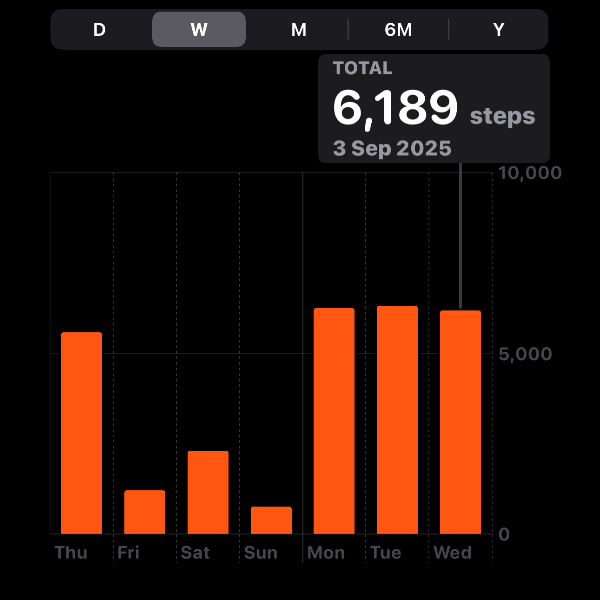This screenshot has width=600, height=600.
Task: Switch to the D day view
Action: click(x=99, y=30)
